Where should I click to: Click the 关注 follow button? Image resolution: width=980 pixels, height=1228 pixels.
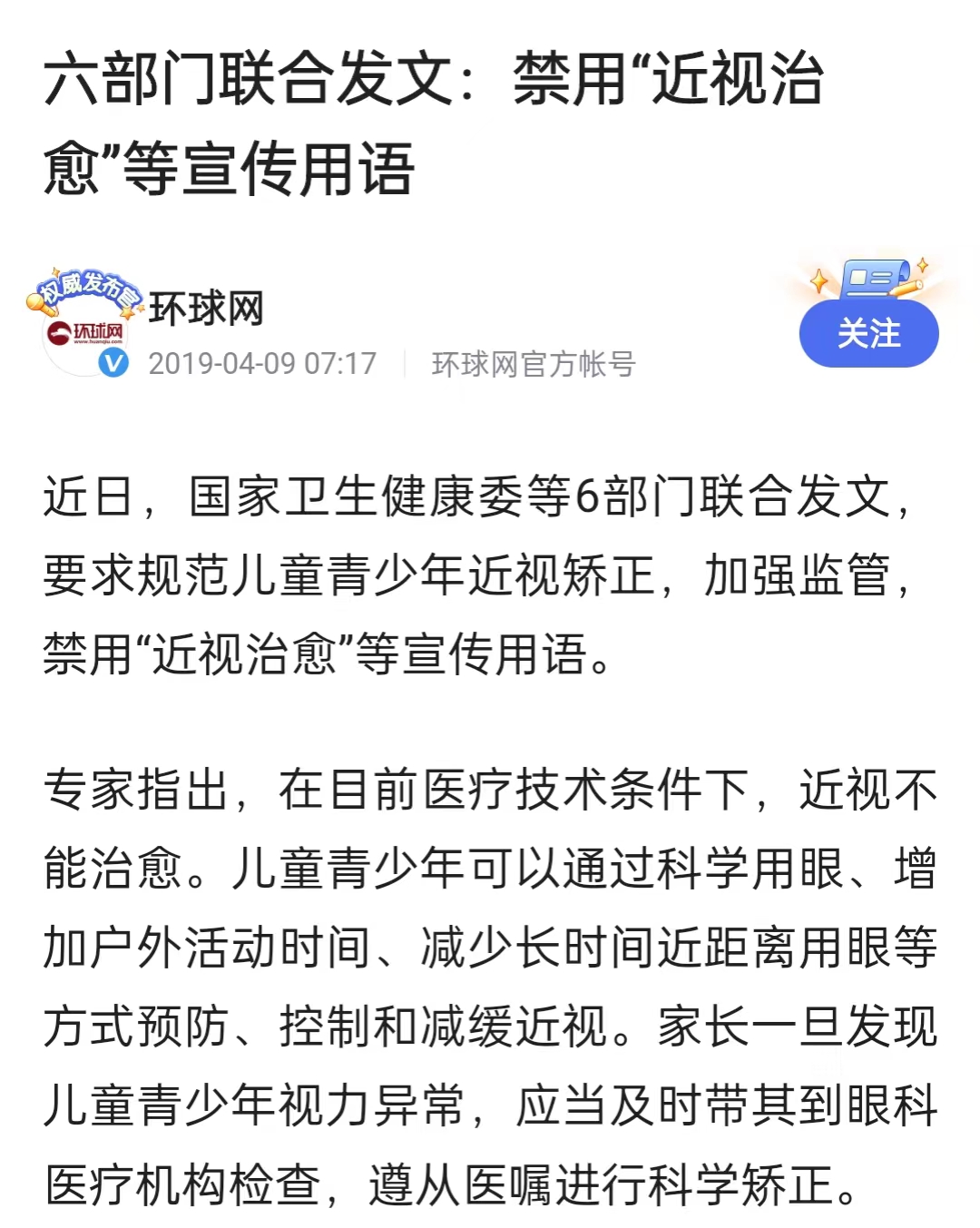coord(867,334)
